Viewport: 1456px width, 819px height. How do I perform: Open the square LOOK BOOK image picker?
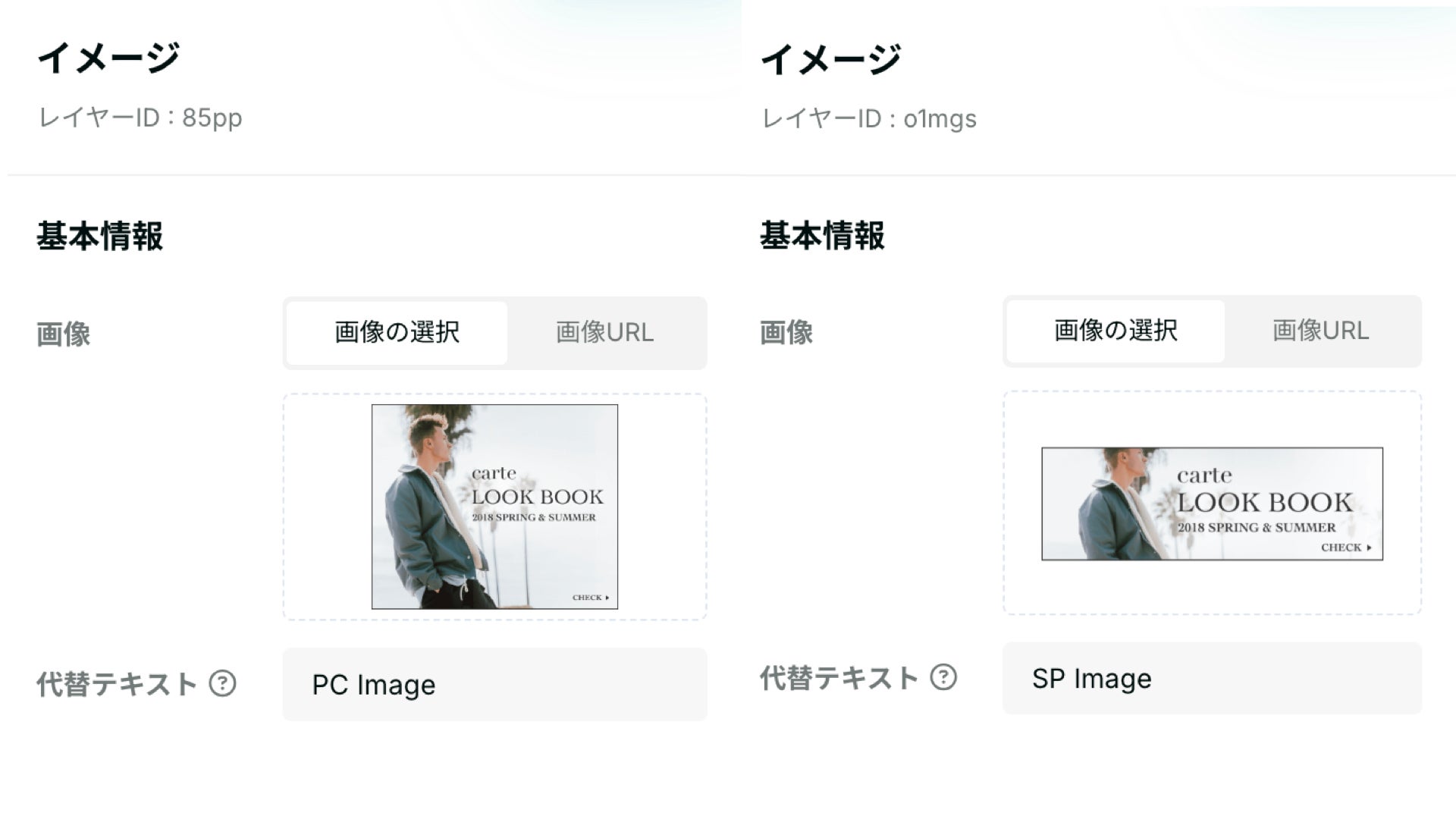(494, 507)
